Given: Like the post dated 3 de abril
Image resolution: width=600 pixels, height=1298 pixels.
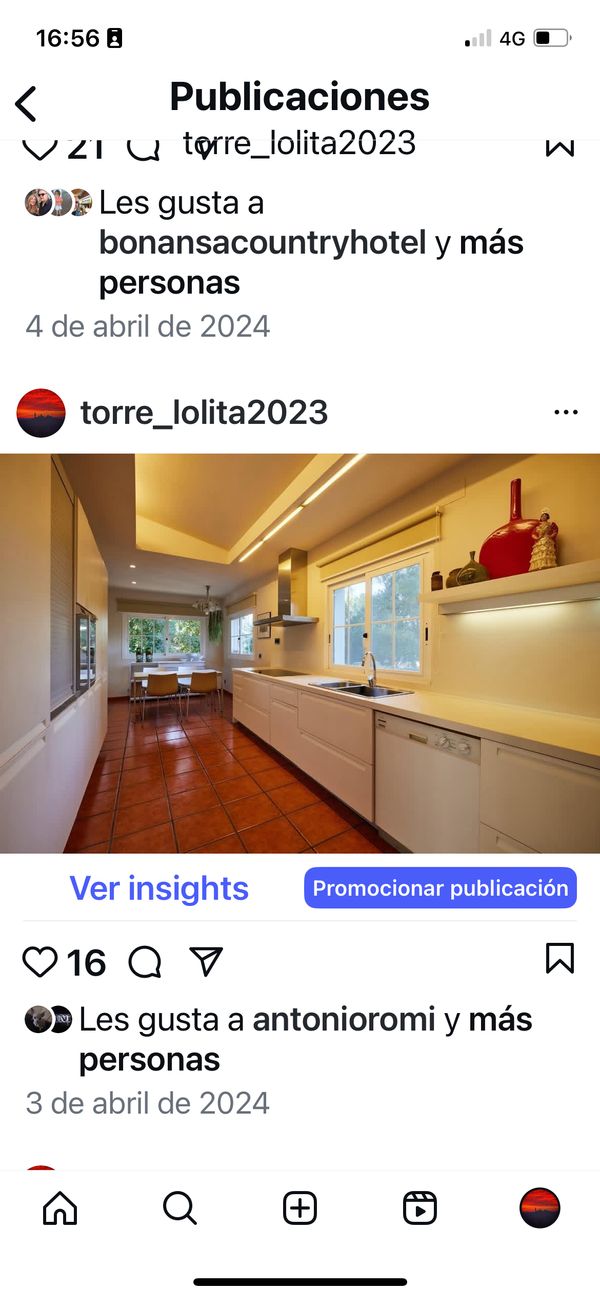Looking at the screenshot, I should 40,962.
